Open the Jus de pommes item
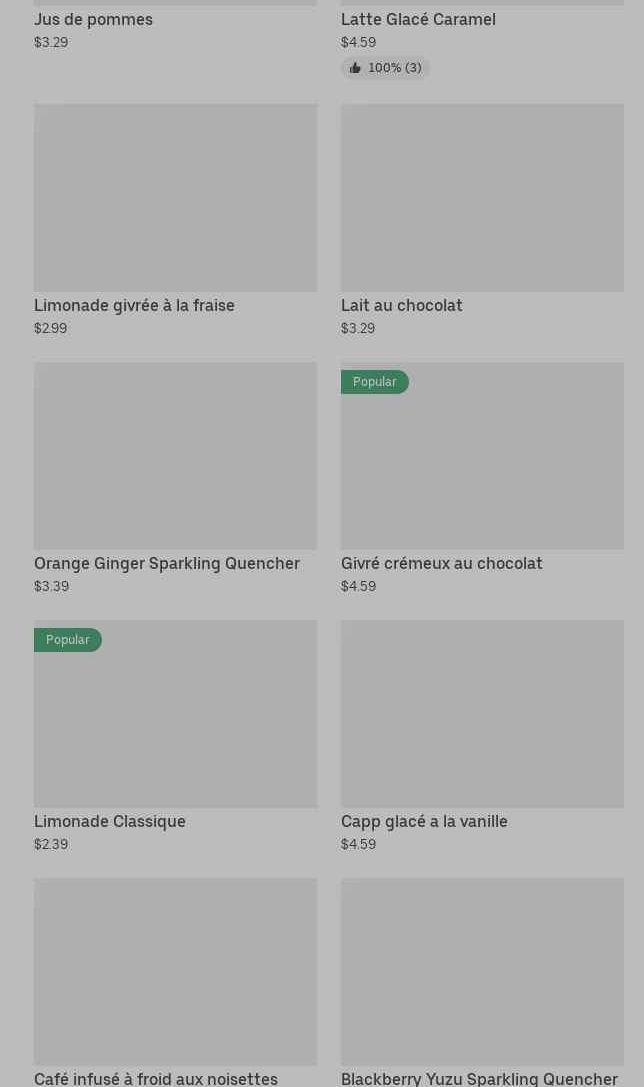The width and height of the screenshot is (644, 1087). tap(94, 20)
